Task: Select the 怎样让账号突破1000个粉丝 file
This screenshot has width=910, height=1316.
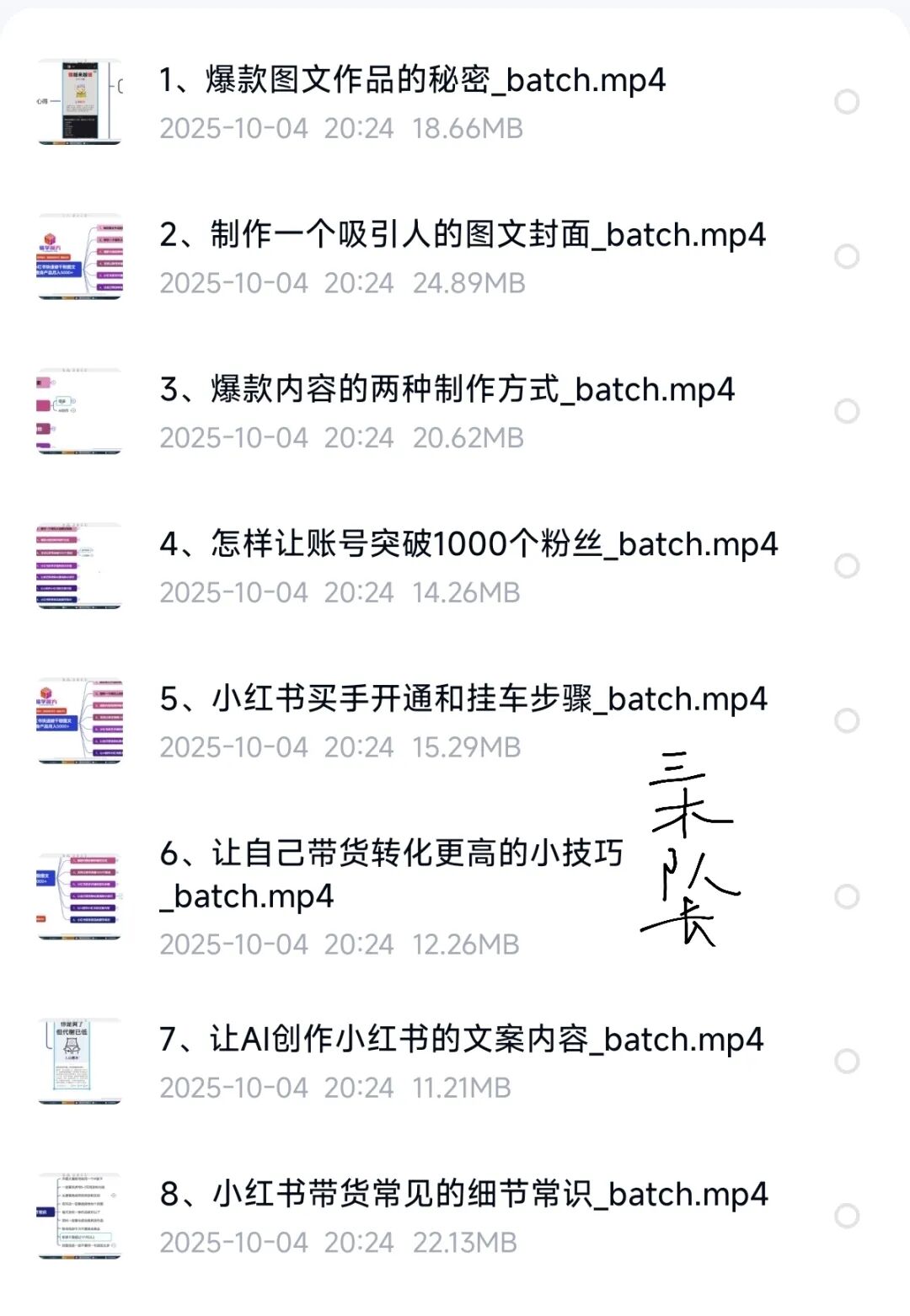Action: pos(846,566)
